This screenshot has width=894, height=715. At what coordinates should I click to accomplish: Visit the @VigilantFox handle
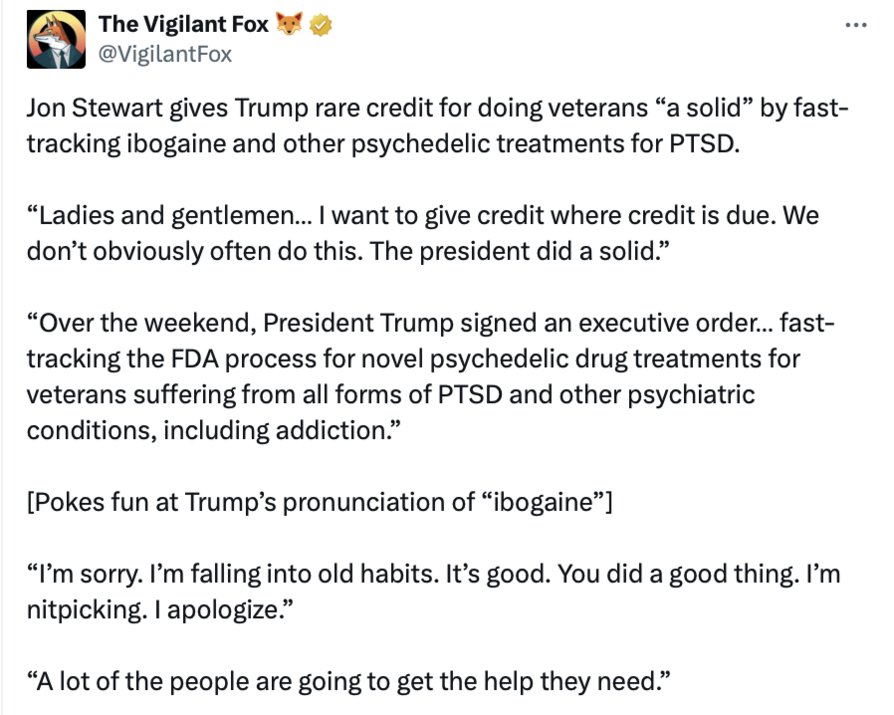[x=165, y=54]
